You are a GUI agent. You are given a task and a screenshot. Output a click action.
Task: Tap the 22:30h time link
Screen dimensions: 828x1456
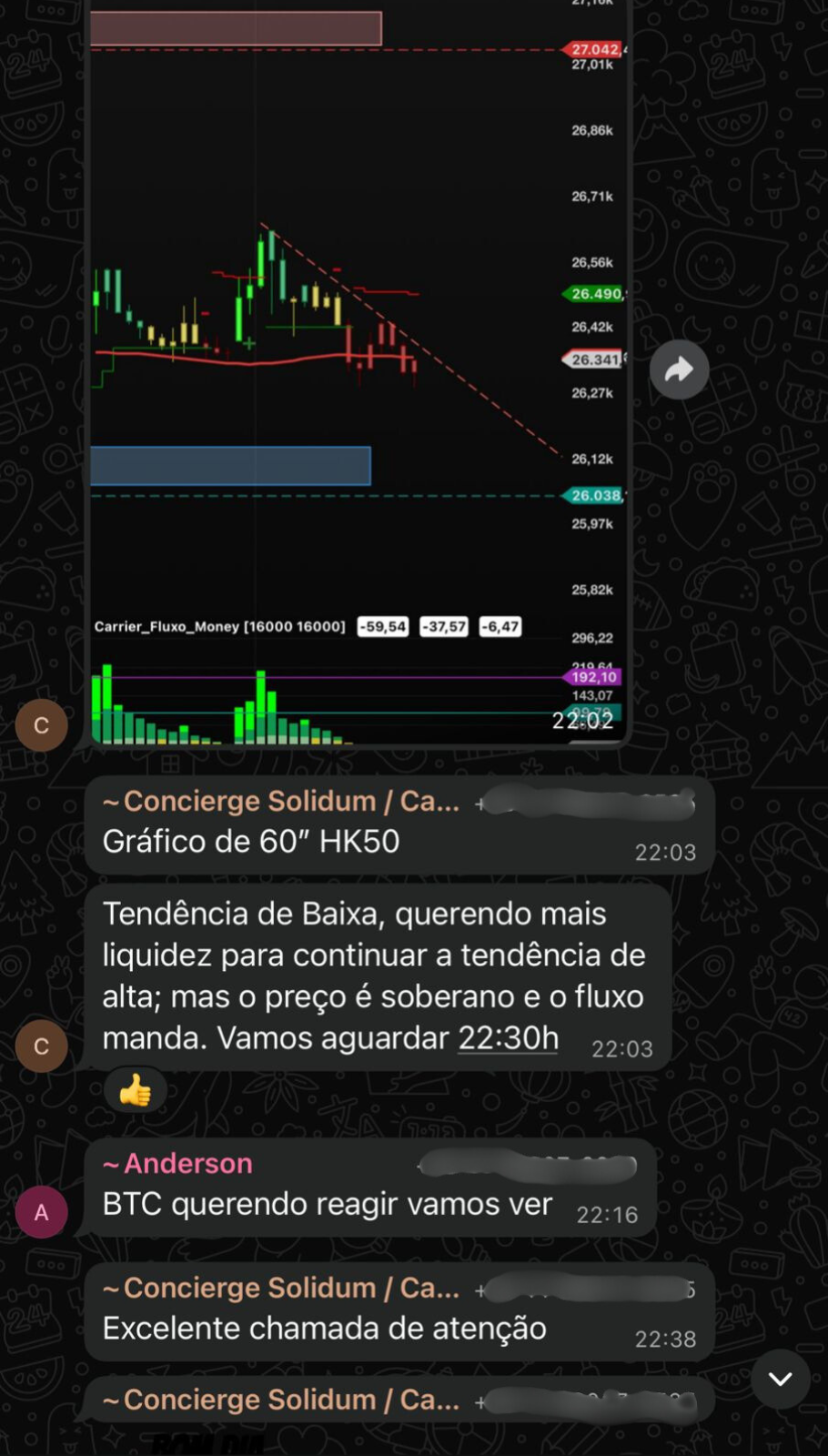coord(508,1038)
